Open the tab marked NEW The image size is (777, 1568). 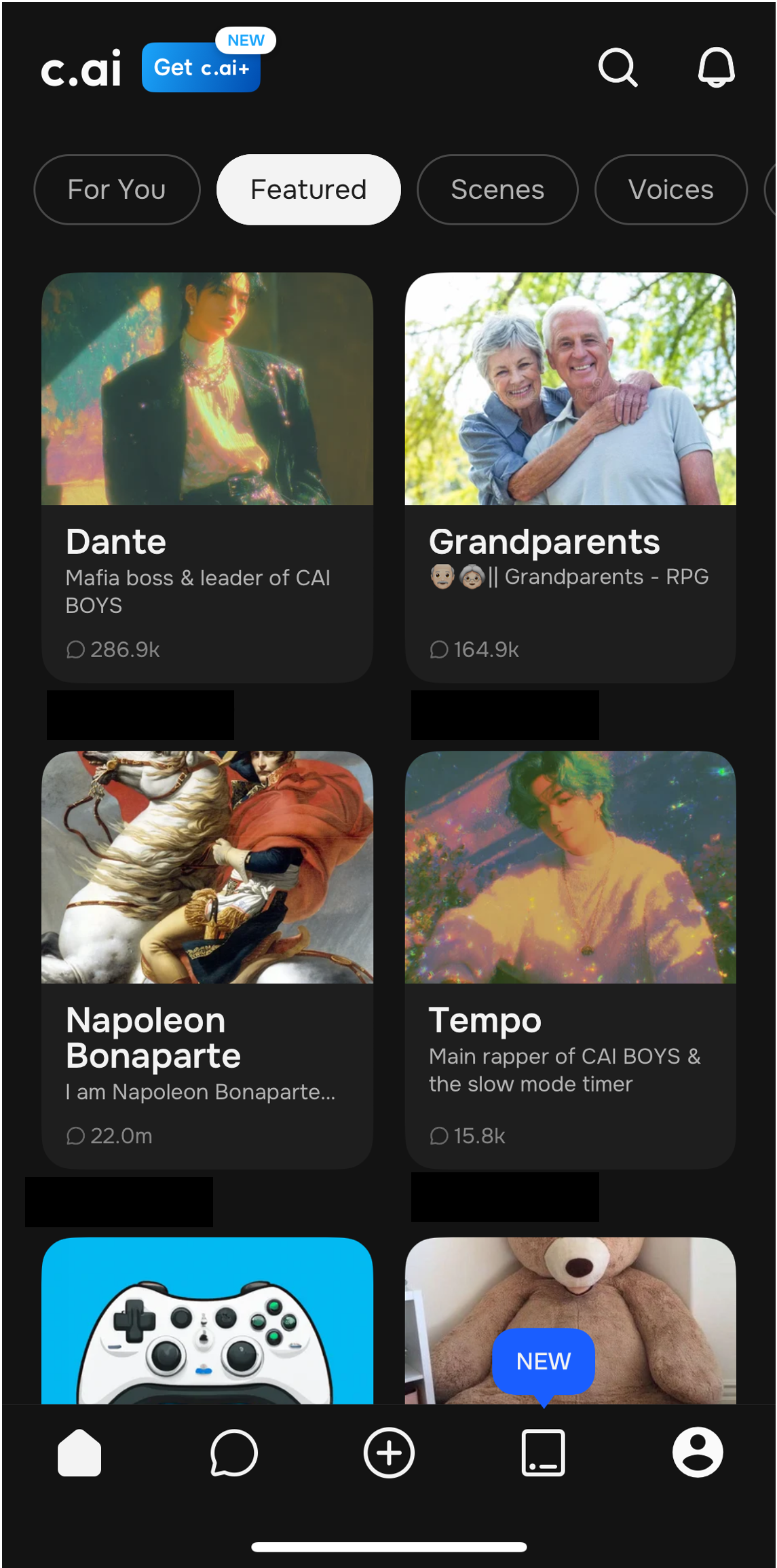(543, 1453)
